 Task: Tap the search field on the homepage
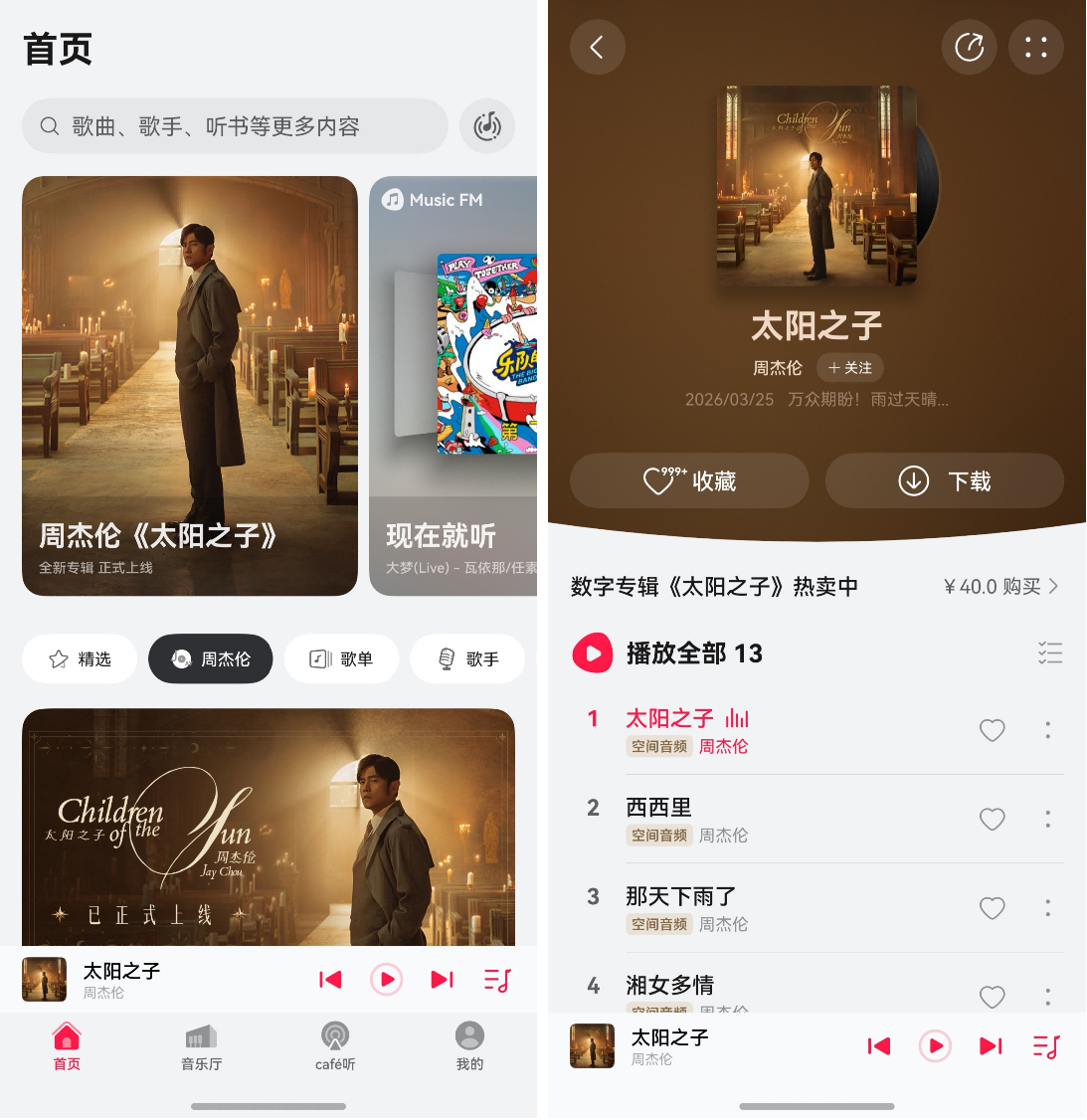point(235,126)
